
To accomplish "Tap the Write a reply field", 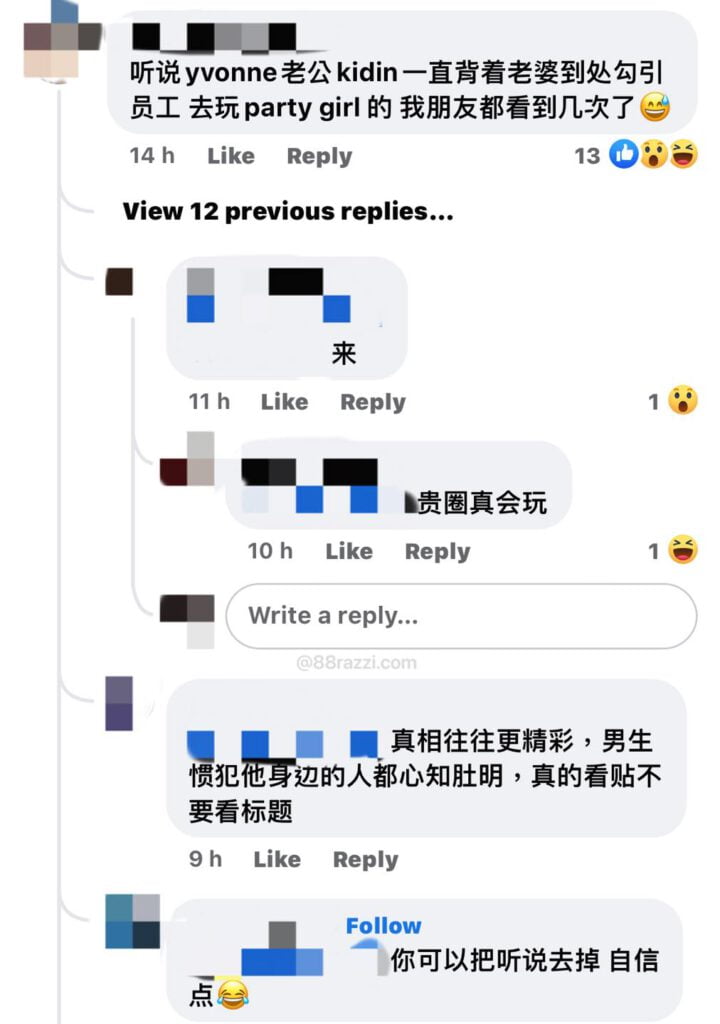I will click(x=461, y=616).
